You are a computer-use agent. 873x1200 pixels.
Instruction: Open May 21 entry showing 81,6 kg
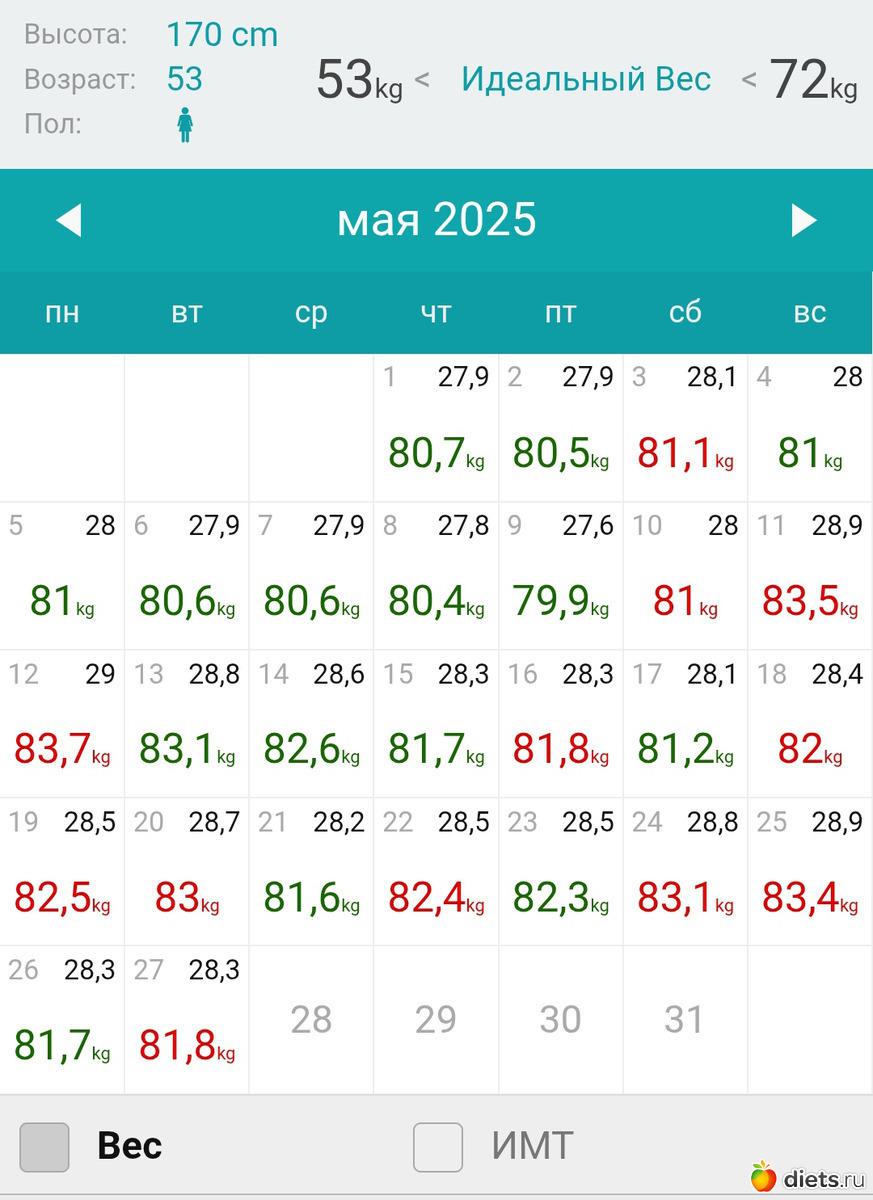(x=311, y=873)
